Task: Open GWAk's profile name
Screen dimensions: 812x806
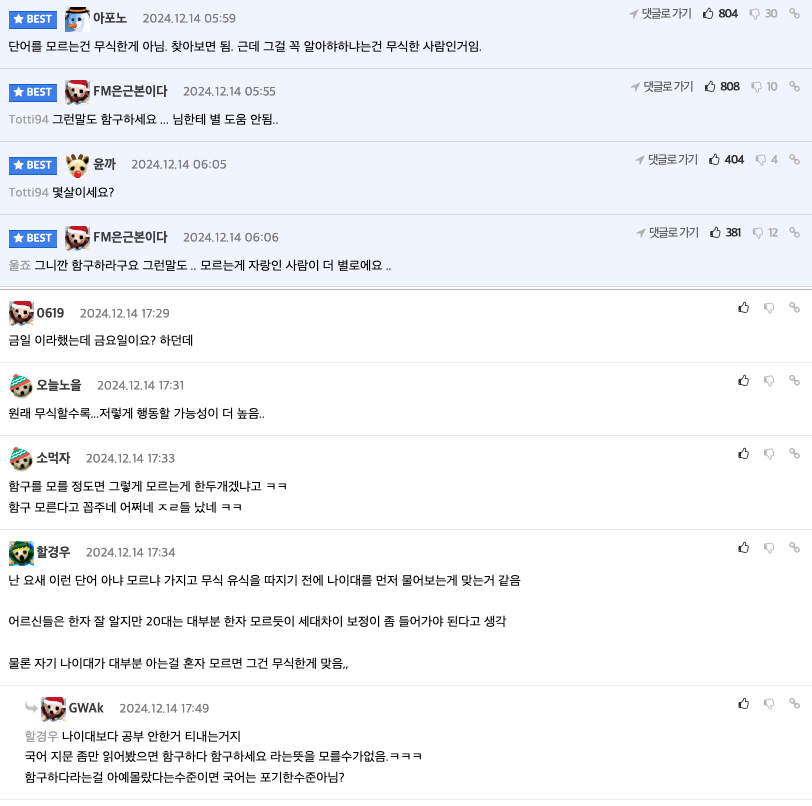Action: 86,708
